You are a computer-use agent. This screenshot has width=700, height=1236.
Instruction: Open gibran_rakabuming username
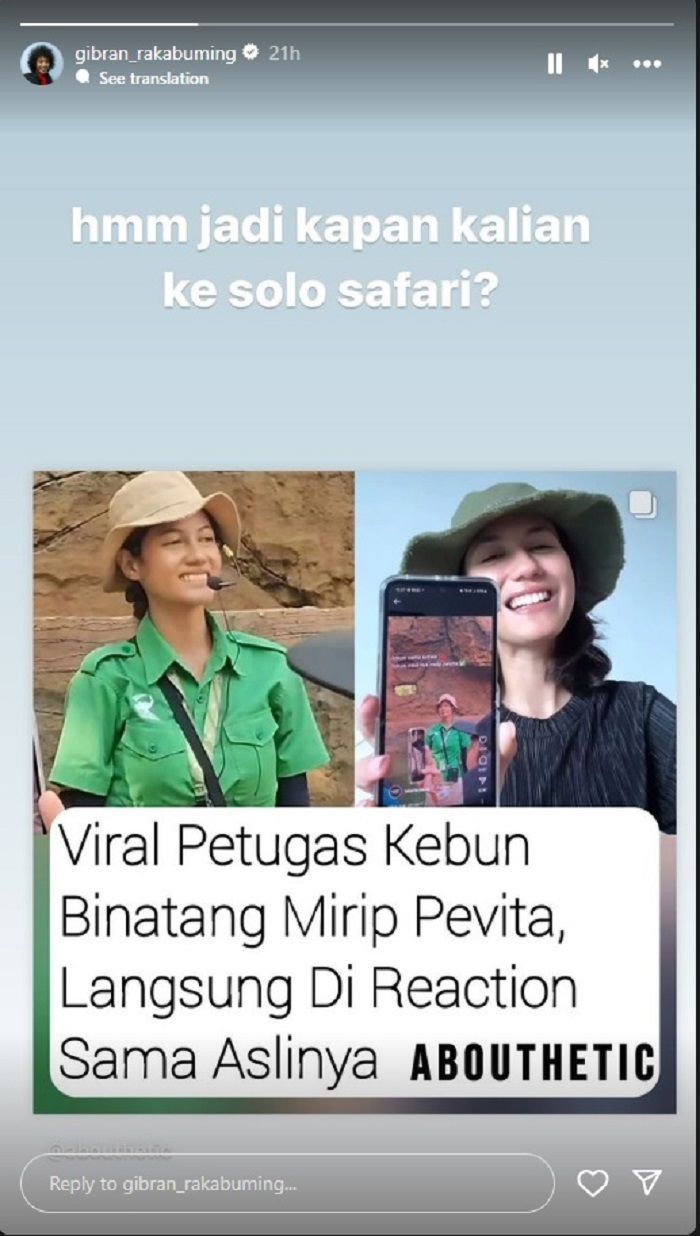[155, 53]
